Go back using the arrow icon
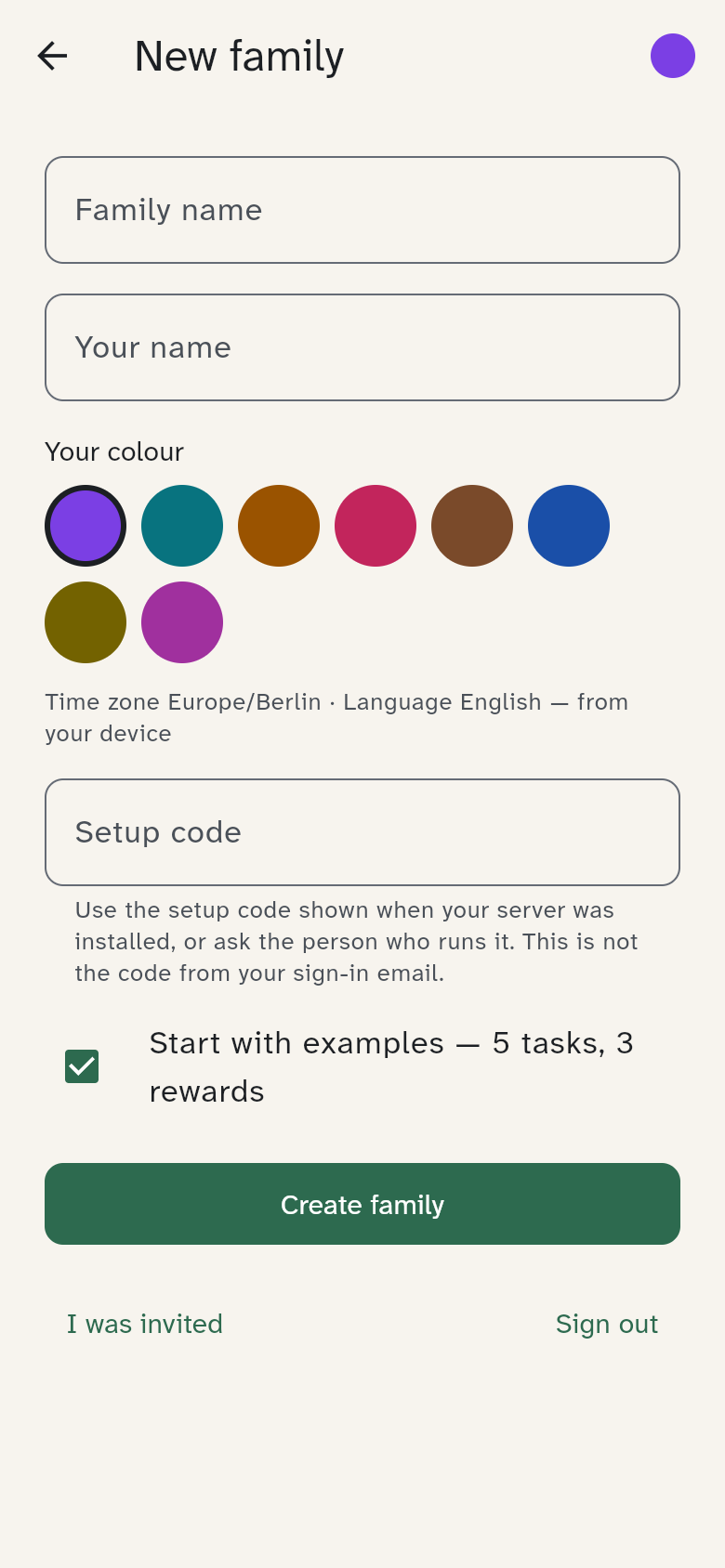This screenshot has width=725, height=1568. [52, 56]
